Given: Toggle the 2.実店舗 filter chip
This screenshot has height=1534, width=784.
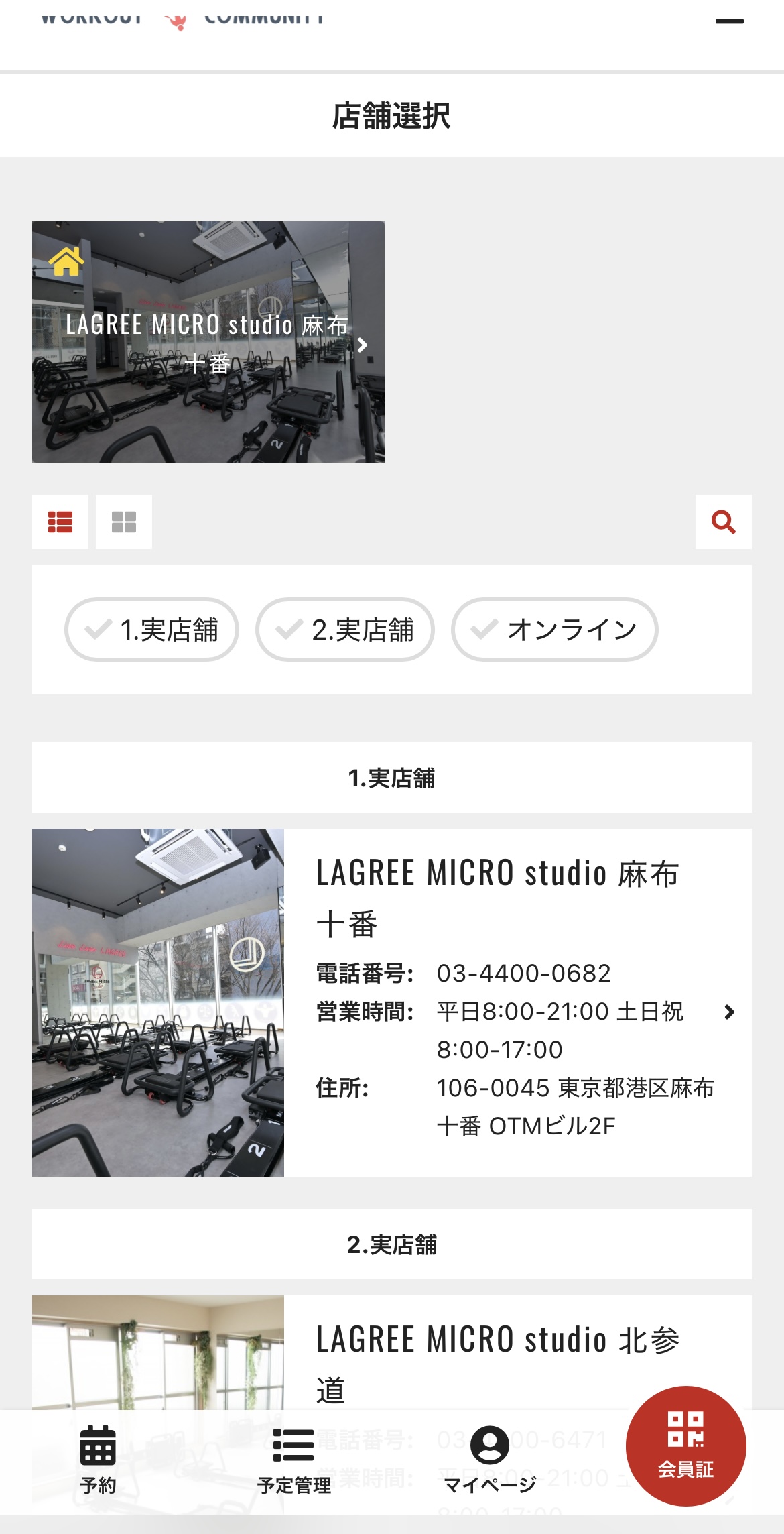Looking at the screenshot, I should tap(344, 630).
